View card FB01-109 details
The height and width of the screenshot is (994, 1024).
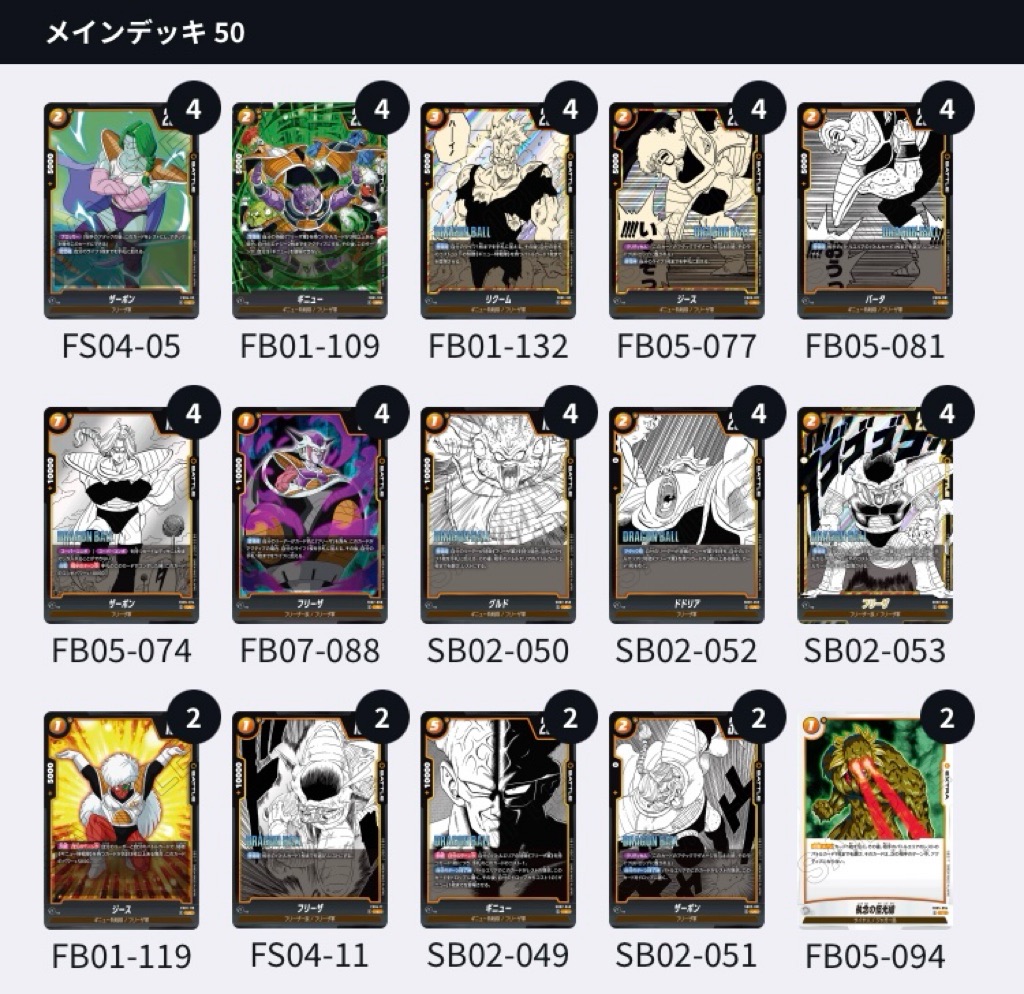pos(309,210)
